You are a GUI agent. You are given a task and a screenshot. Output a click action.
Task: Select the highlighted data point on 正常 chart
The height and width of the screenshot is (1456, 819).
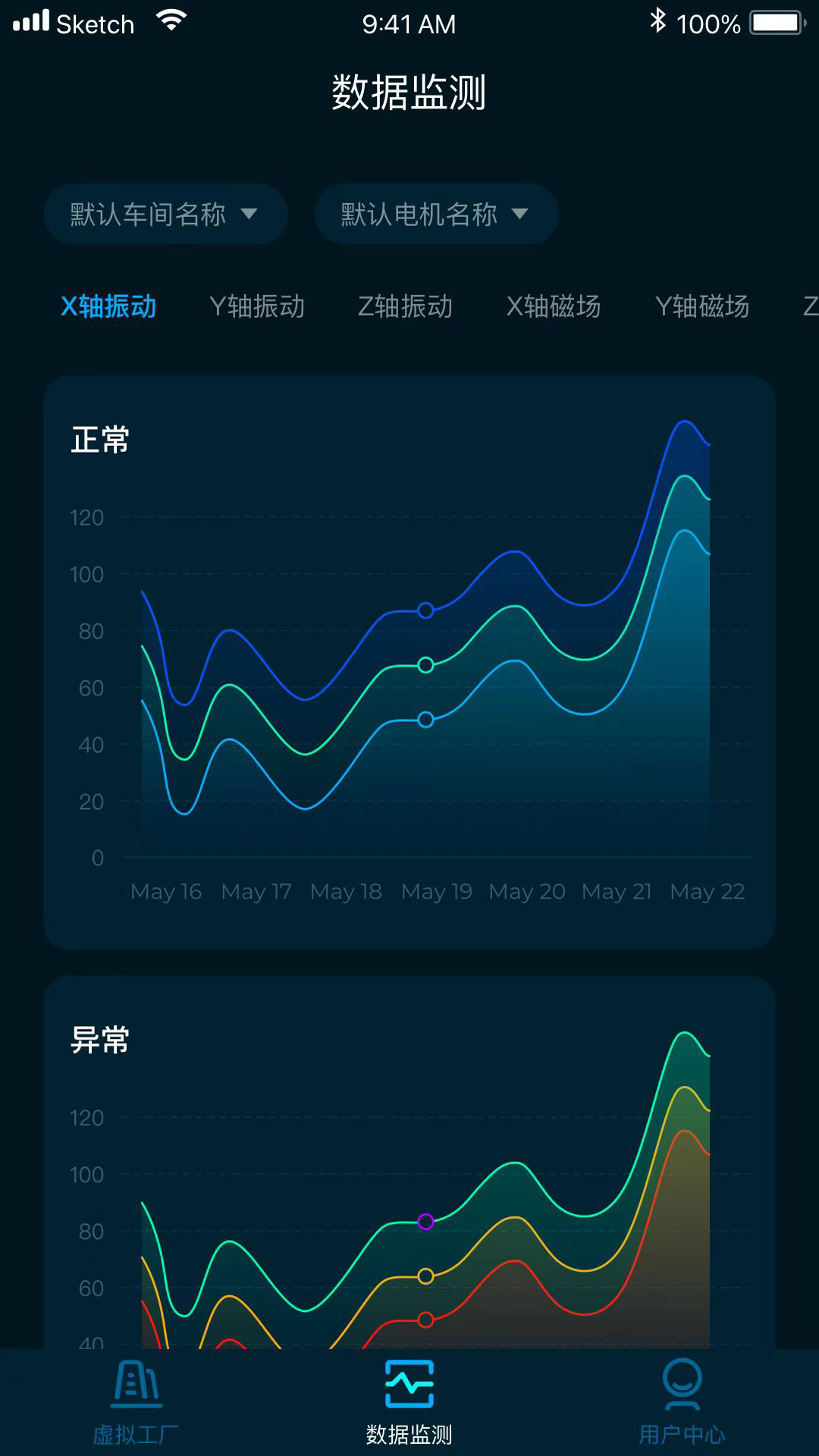tap(425, 610)
